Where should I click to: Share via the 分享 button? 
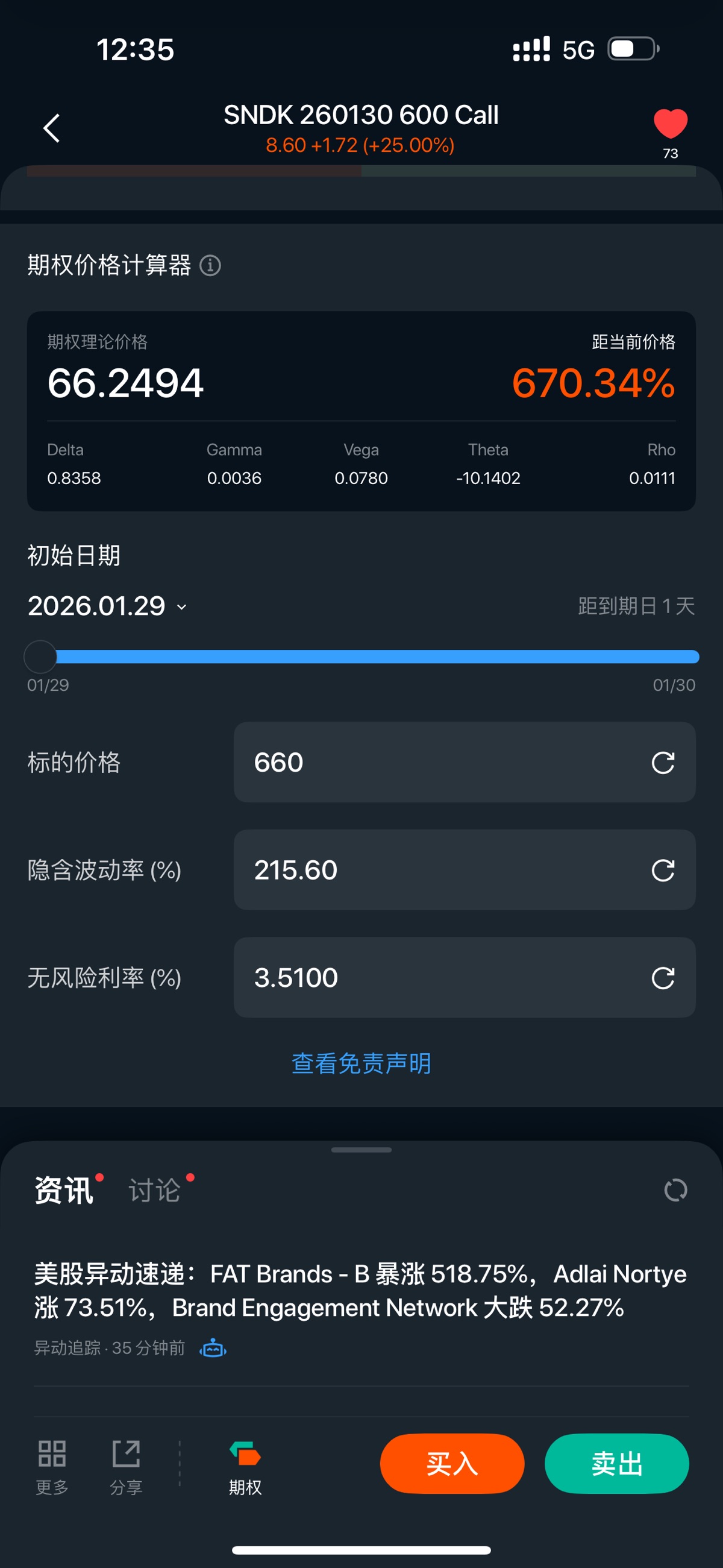click(126, 1467)
